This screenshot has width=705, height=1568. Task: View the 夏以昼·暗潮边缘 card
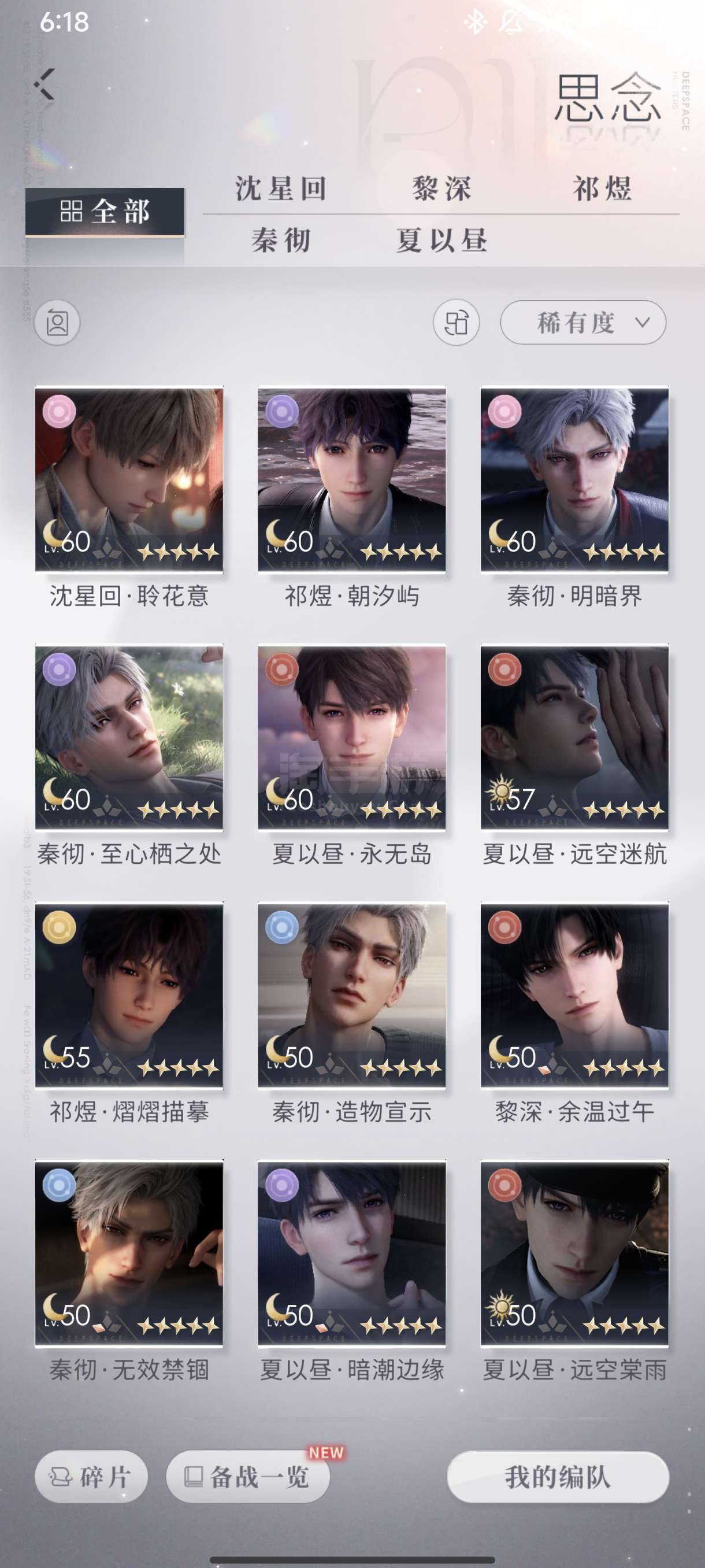click(x=351, y=1254)
